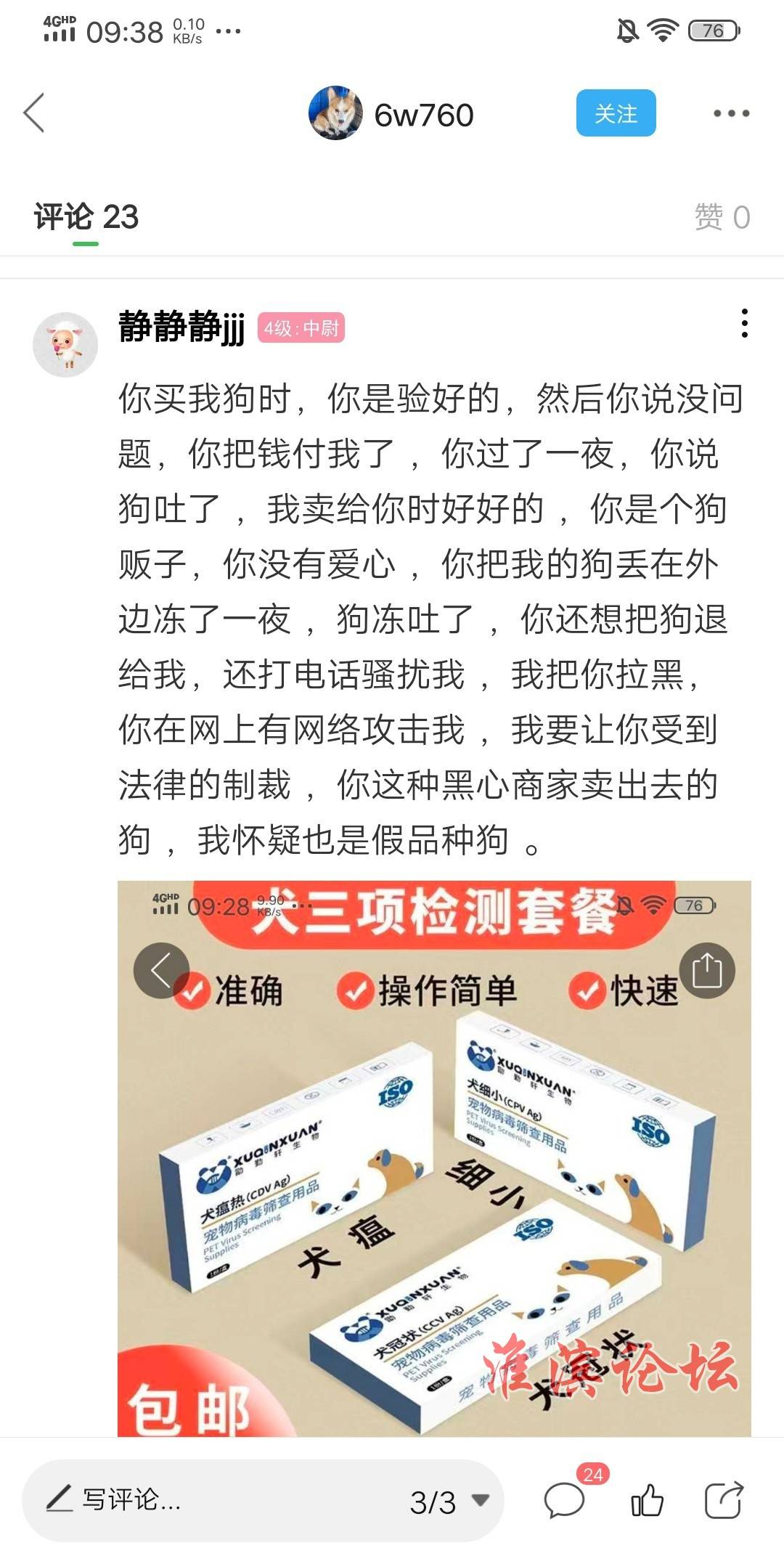Share this post
The image size is (784, 1564).
coord(724,1500)
